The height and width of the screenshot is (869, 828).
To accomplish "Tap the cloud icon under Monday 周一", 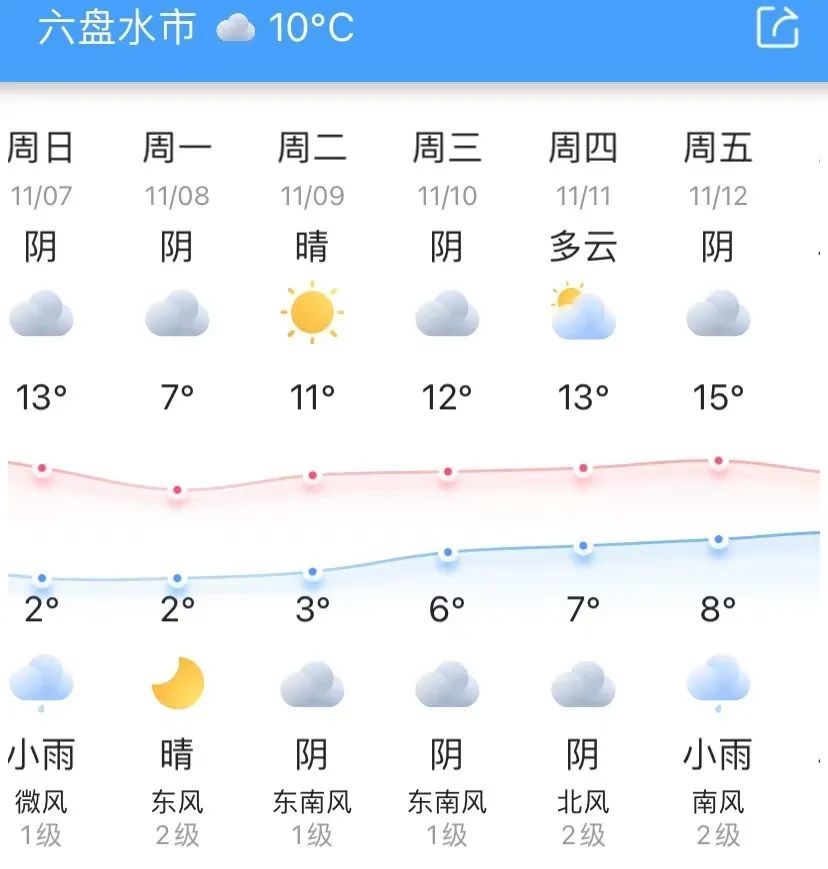I will 178,315.
